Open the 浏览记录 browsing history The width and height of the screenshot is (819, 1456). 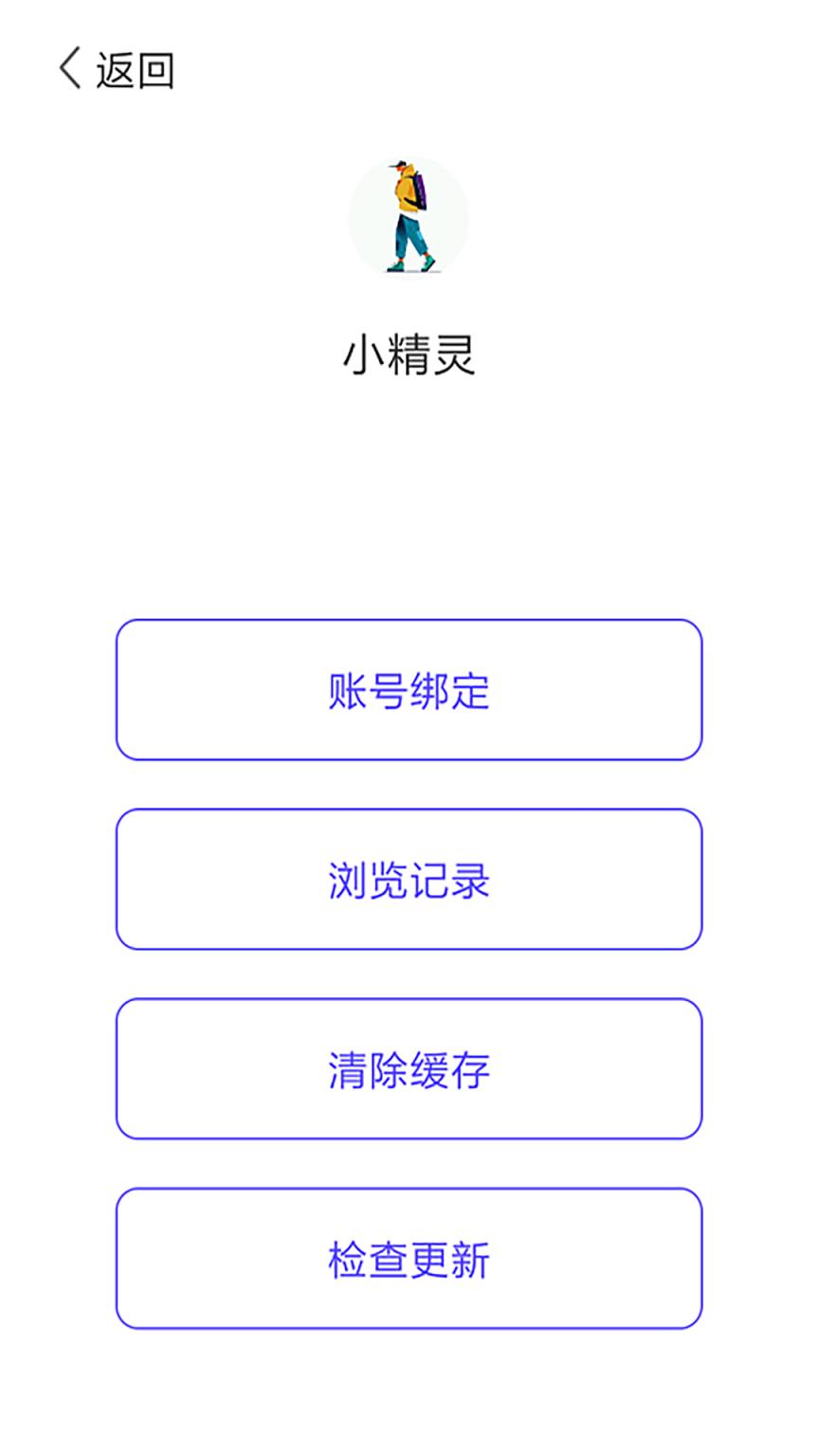click(x=408, y=880)
